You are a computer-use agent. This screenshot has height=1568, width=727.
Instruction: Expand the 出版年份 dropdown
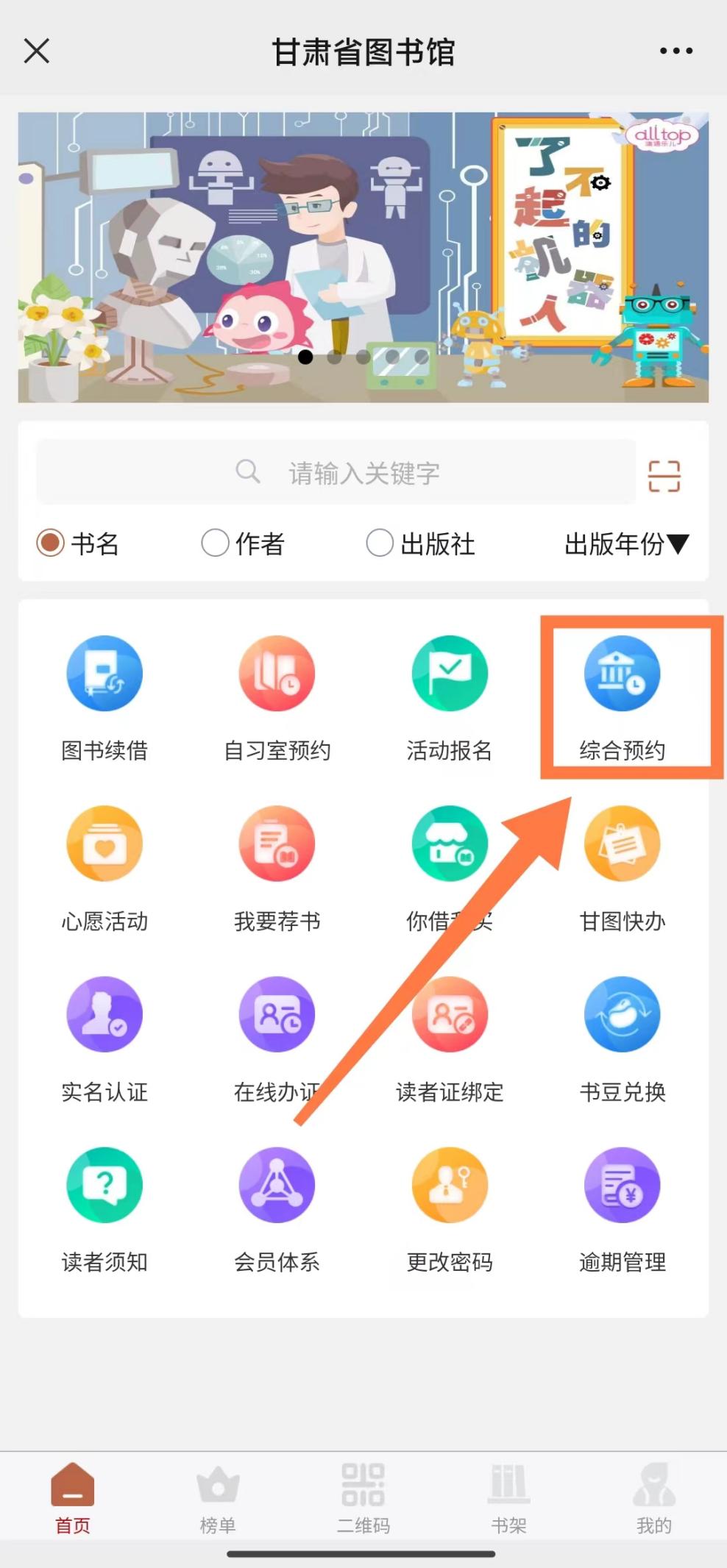(x=626, y=544)
